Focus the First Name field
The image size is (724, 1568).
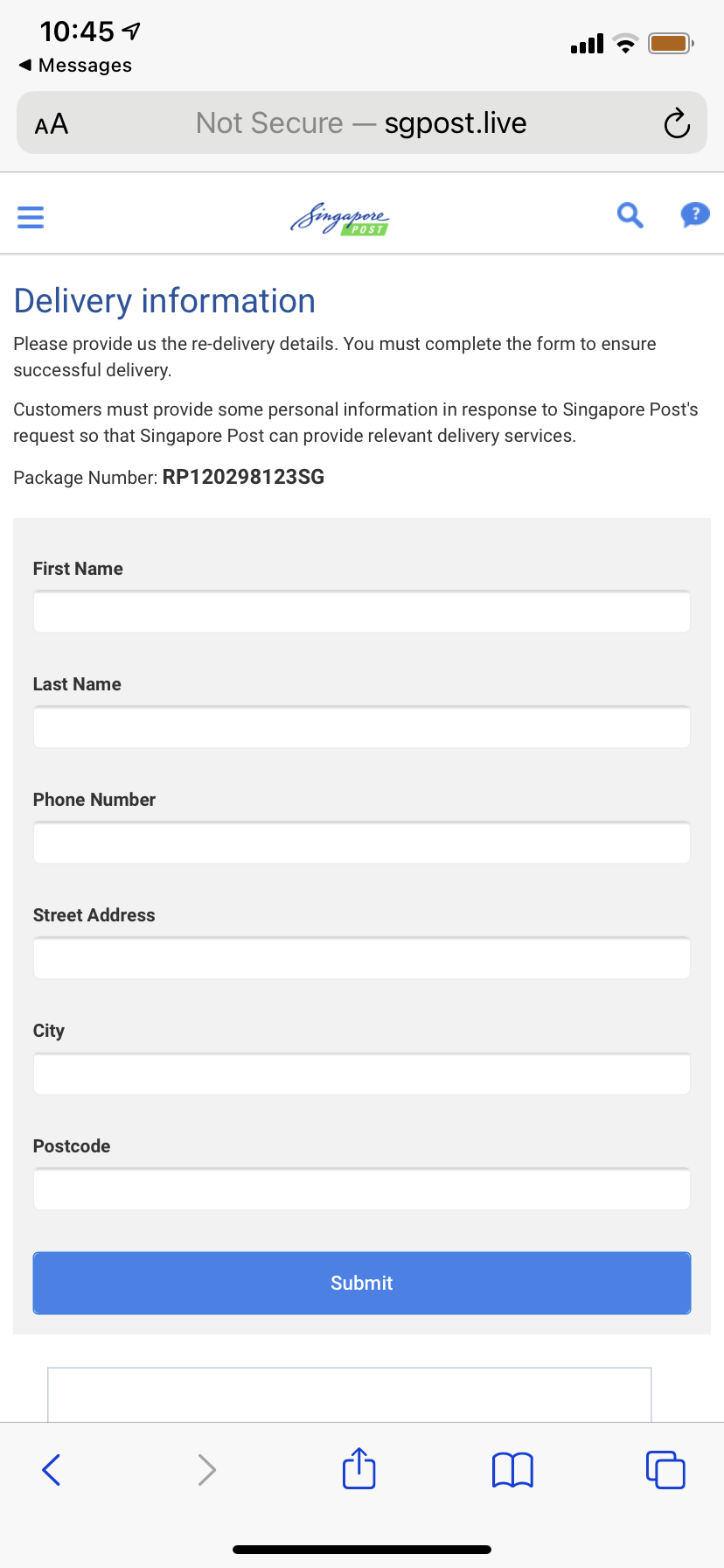coord(361,612)
